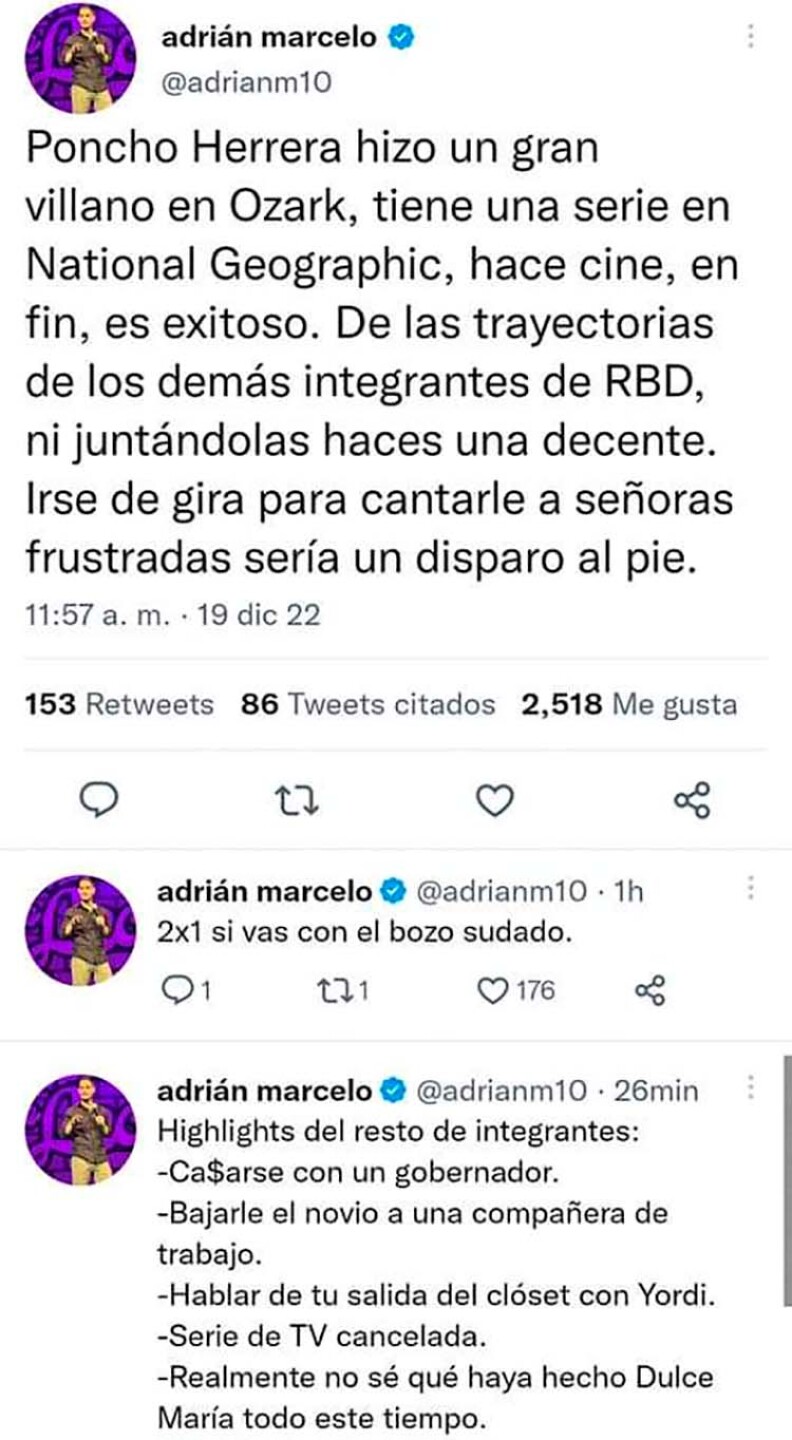Reply to the Poncho Herrera tweet
The height and width of the screenshot is (1440, 792).
(98, 799)
